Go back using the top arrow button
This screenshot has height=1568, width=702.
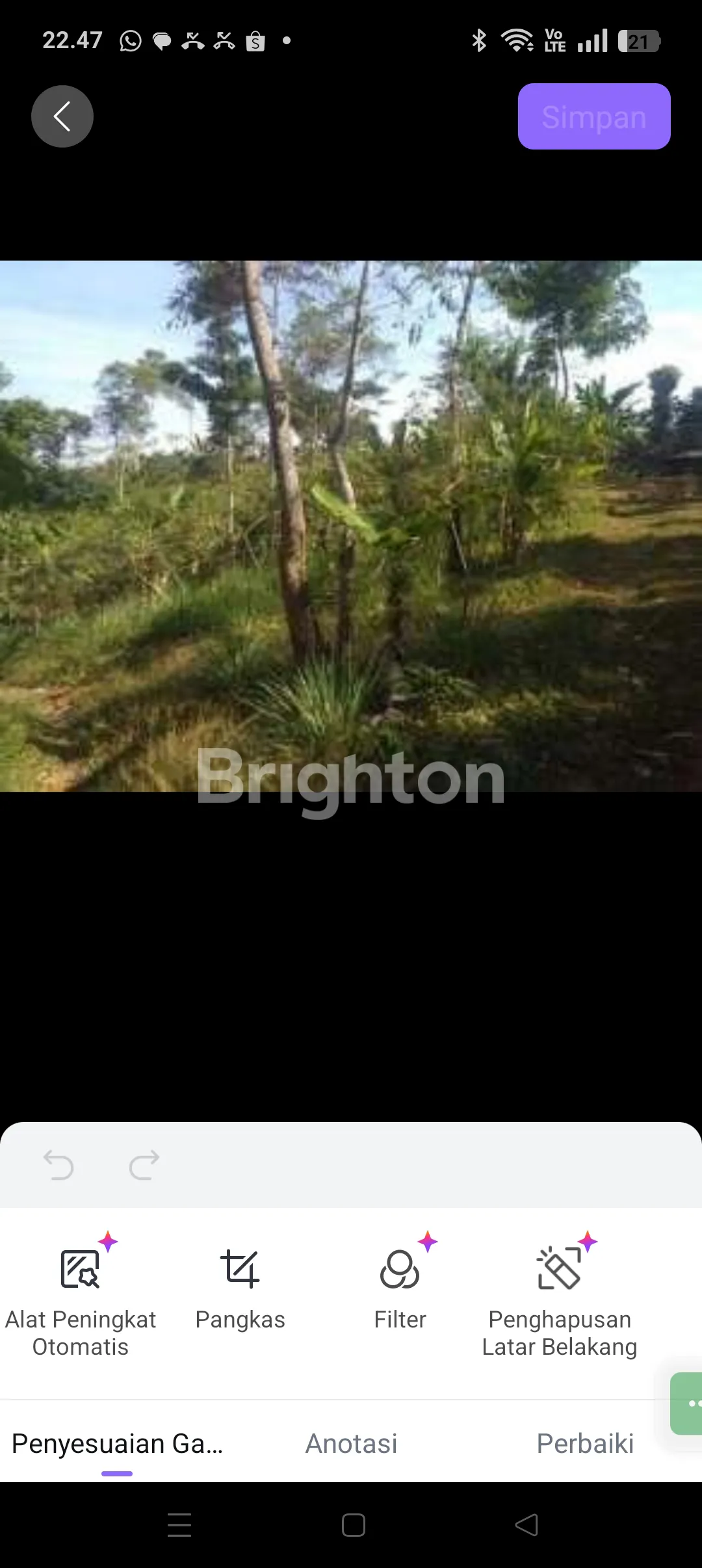point(62,116)
